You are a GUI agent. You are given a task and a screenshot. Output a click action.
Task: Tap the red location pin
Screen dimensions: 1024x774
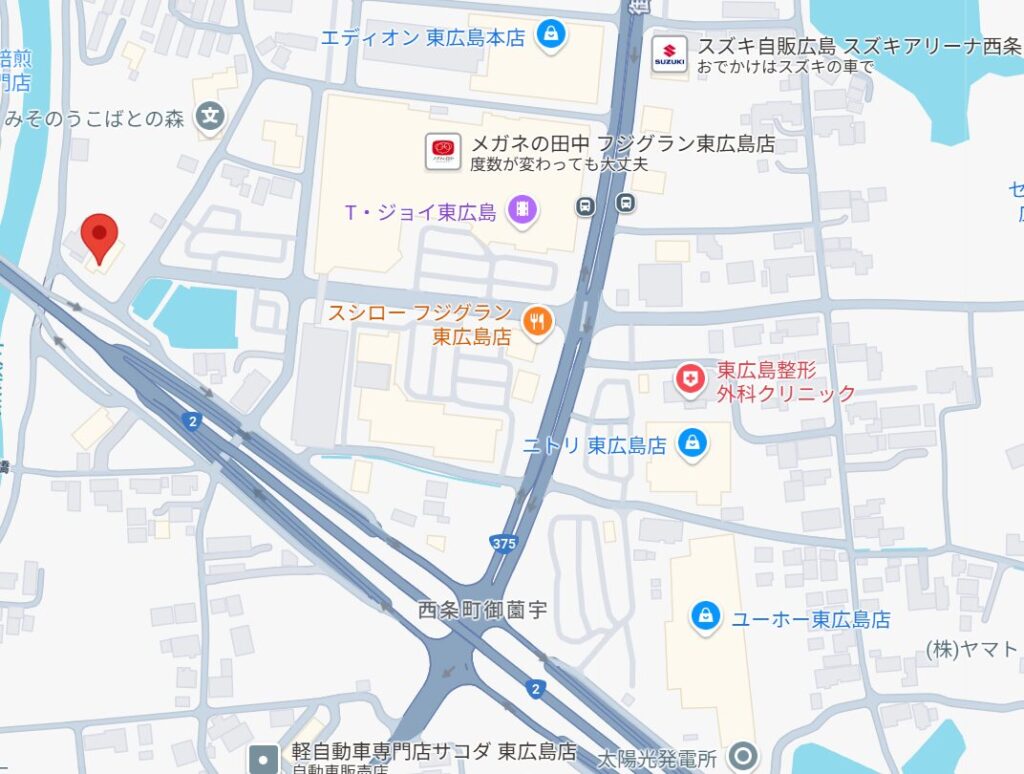pyautogui.click(x=99, y=237)
